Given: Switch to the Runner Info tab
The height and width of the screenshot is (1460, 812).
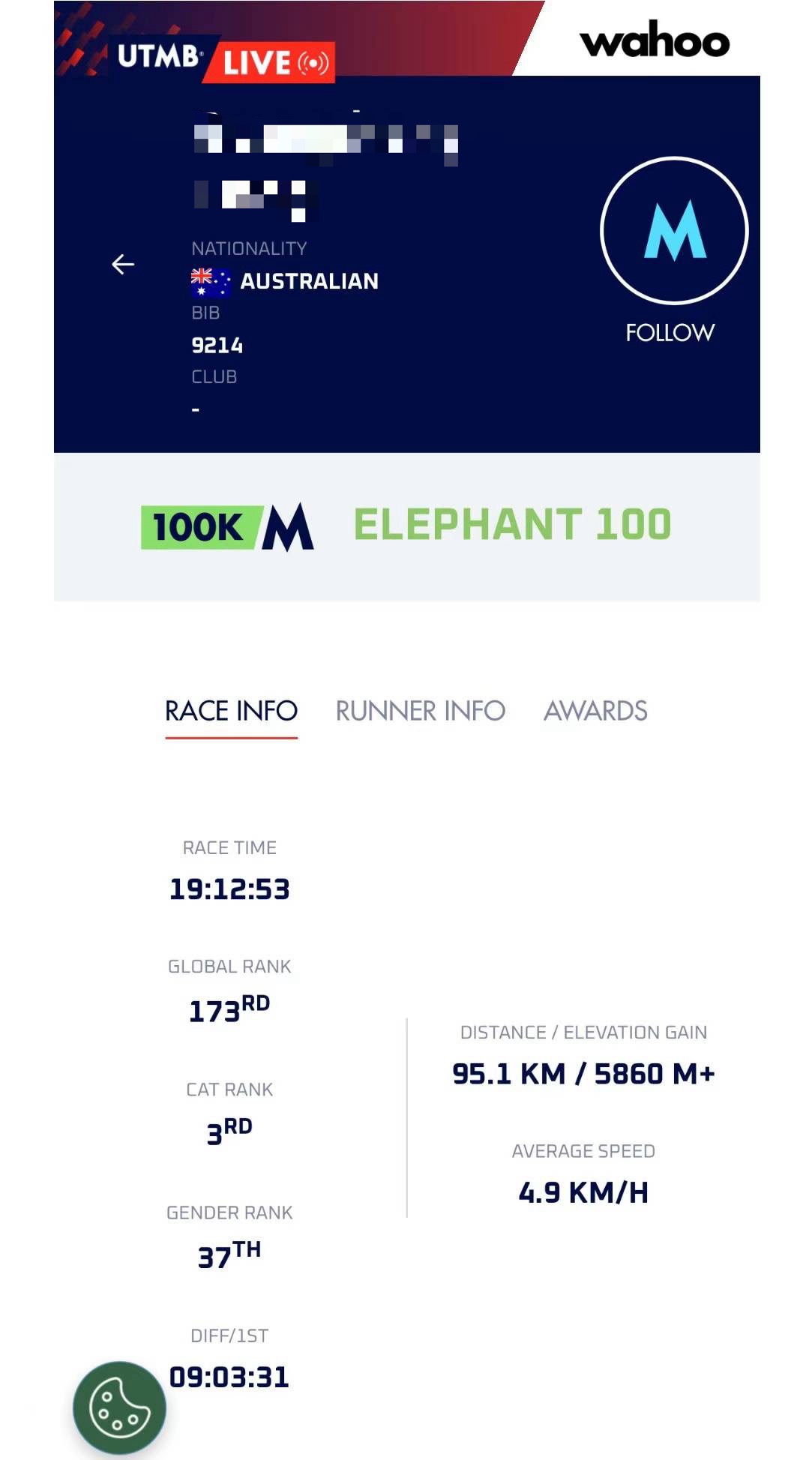Looking at the screenshot, I should pyautogui.click(x=420, y=711).
